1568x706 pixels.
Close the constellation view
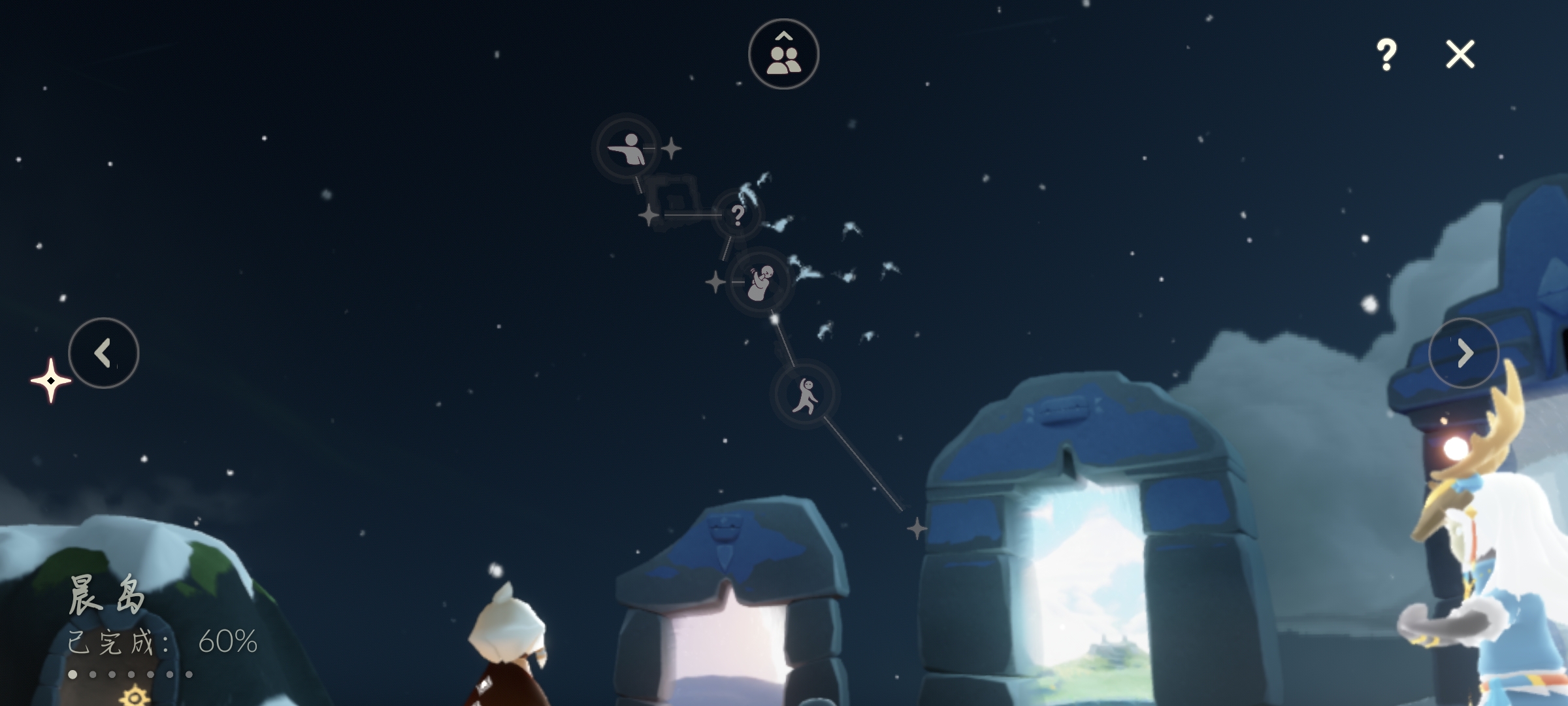point(1460,54)
